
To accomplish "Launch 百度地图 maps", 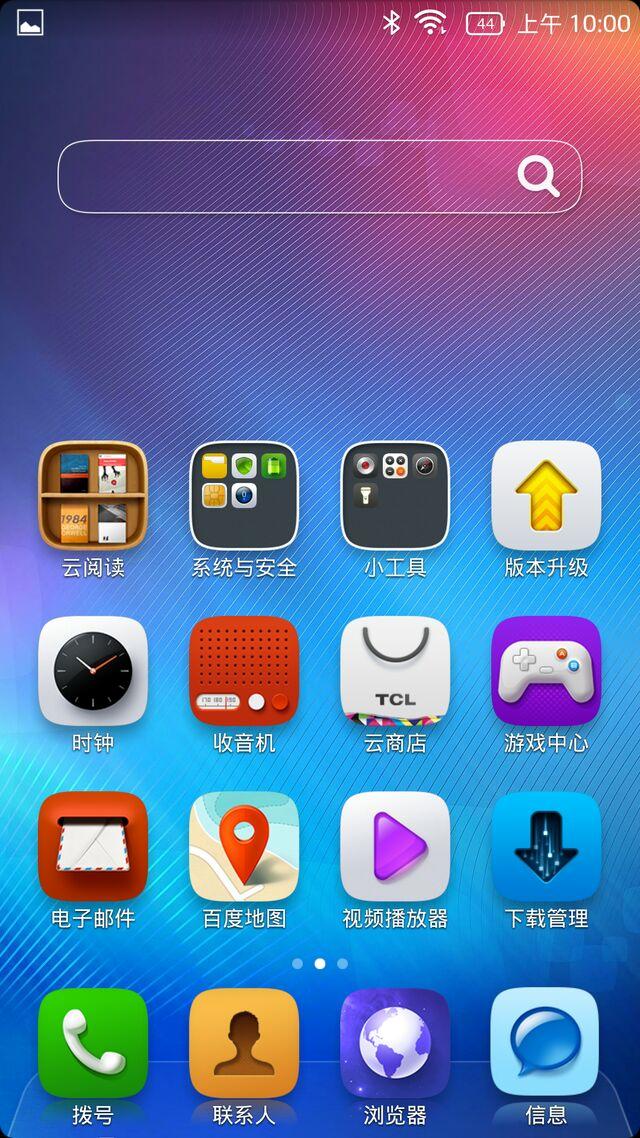I will [x=244, y=846].
